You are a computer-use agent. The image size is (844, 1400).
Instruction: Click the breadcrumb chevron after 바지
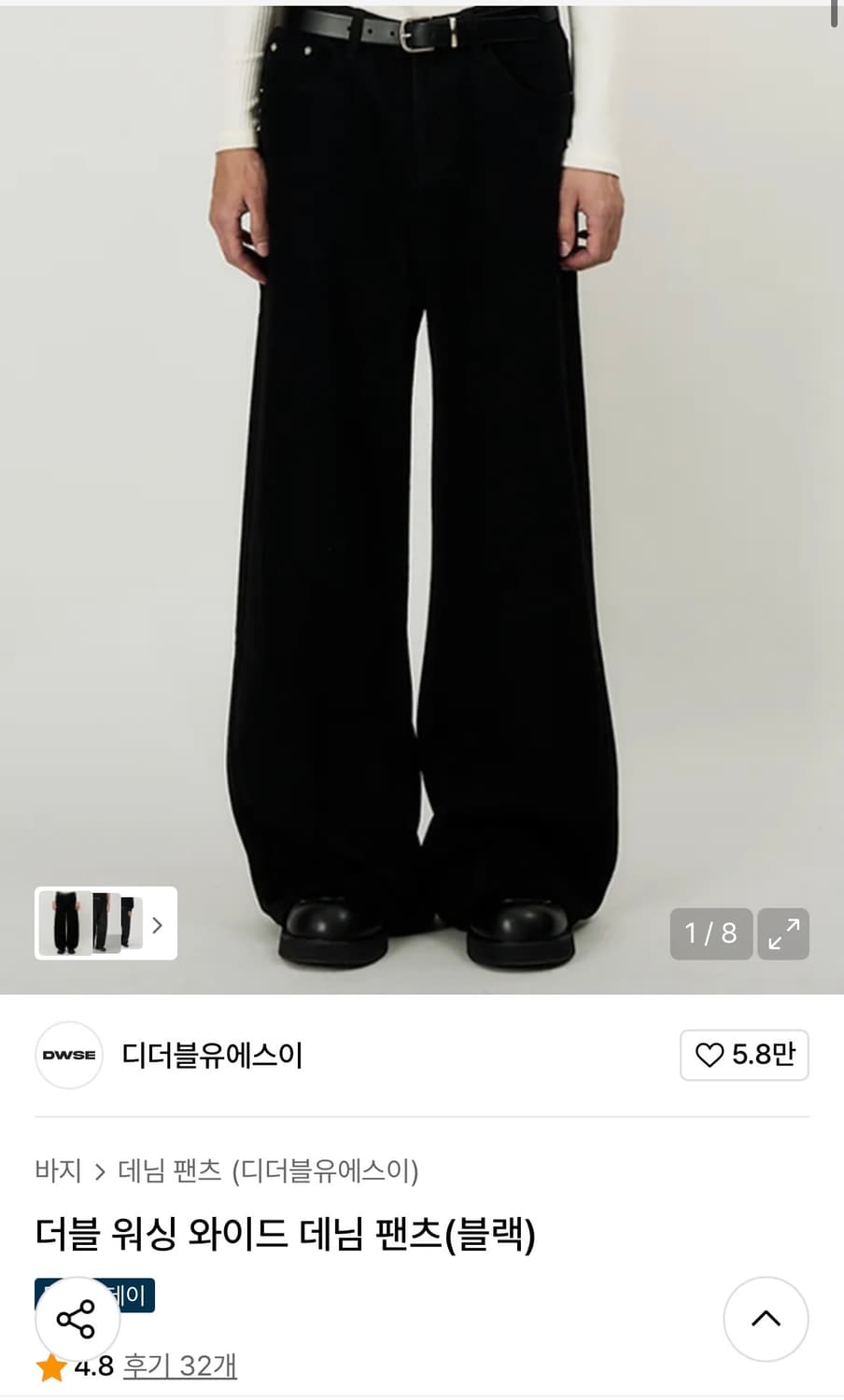tap(99, 1169)
